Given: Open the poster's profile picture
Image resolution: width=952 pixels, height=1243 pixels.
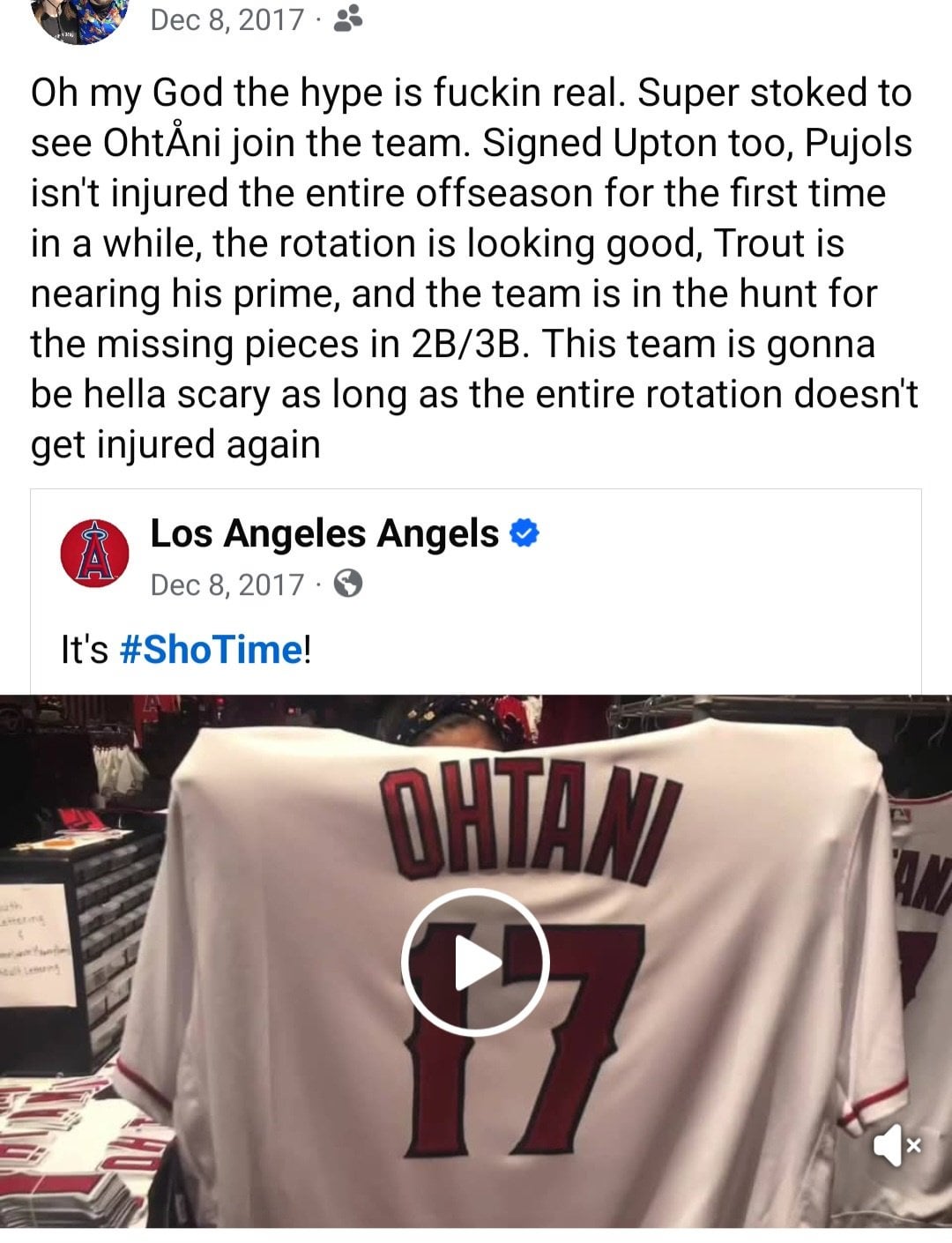Looking at the screenshot, I should click(78, 19).
